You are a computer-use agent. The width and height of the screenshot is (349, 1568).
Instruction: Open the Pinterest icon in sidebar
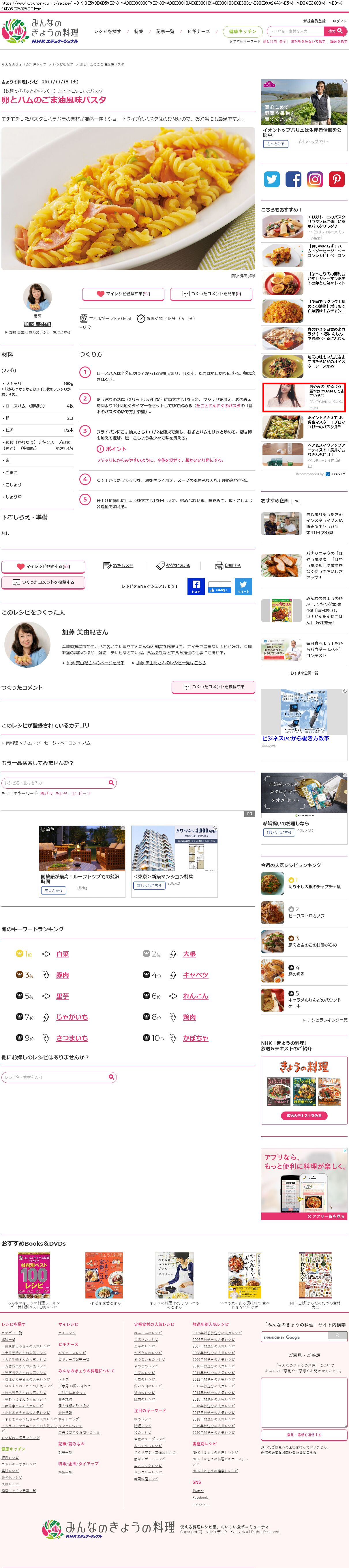(336, 179)
